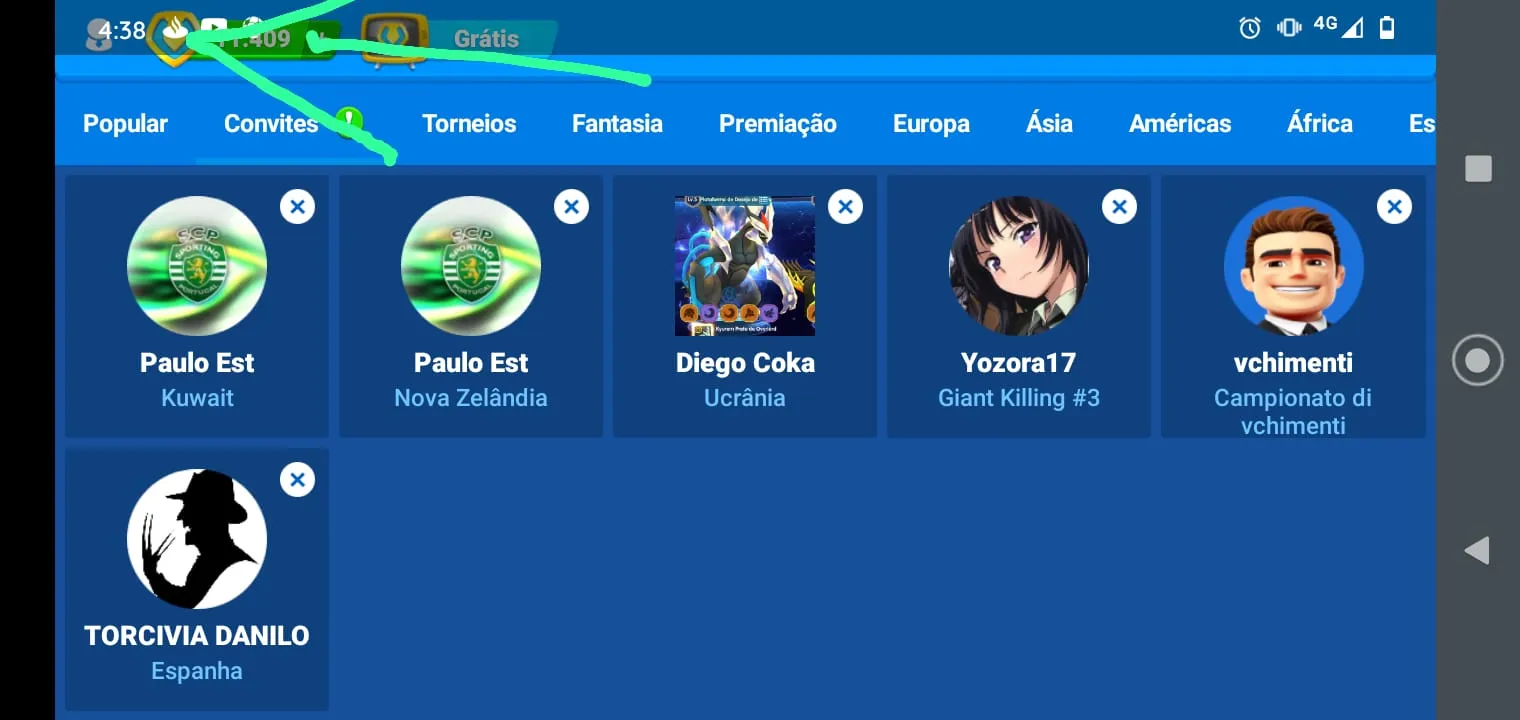Open vchimenti's Campionato invite
Image resolution: width=1520 pixels, height=720 pixels.
[1293, 306]
